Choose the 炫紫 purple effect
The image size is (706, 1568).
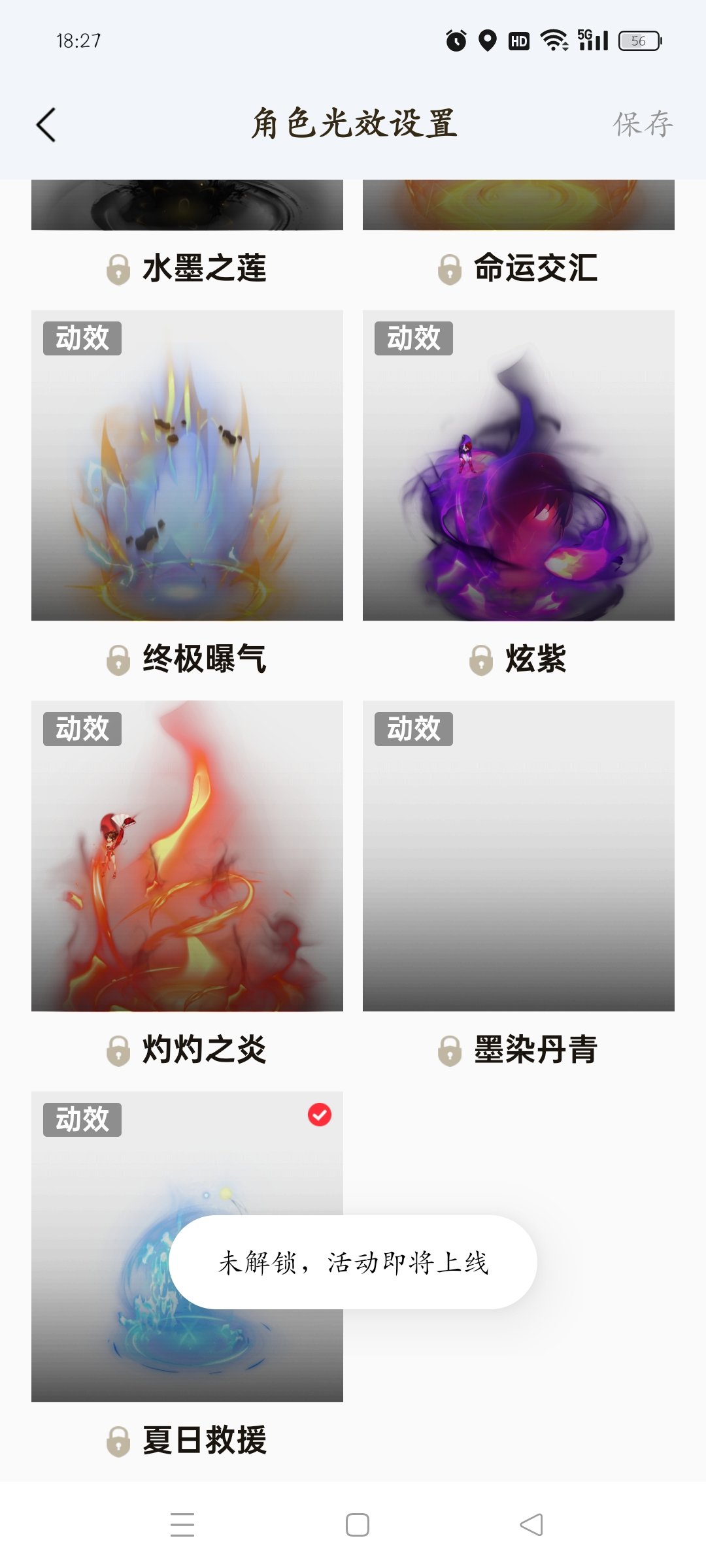(x=518, y=465)
